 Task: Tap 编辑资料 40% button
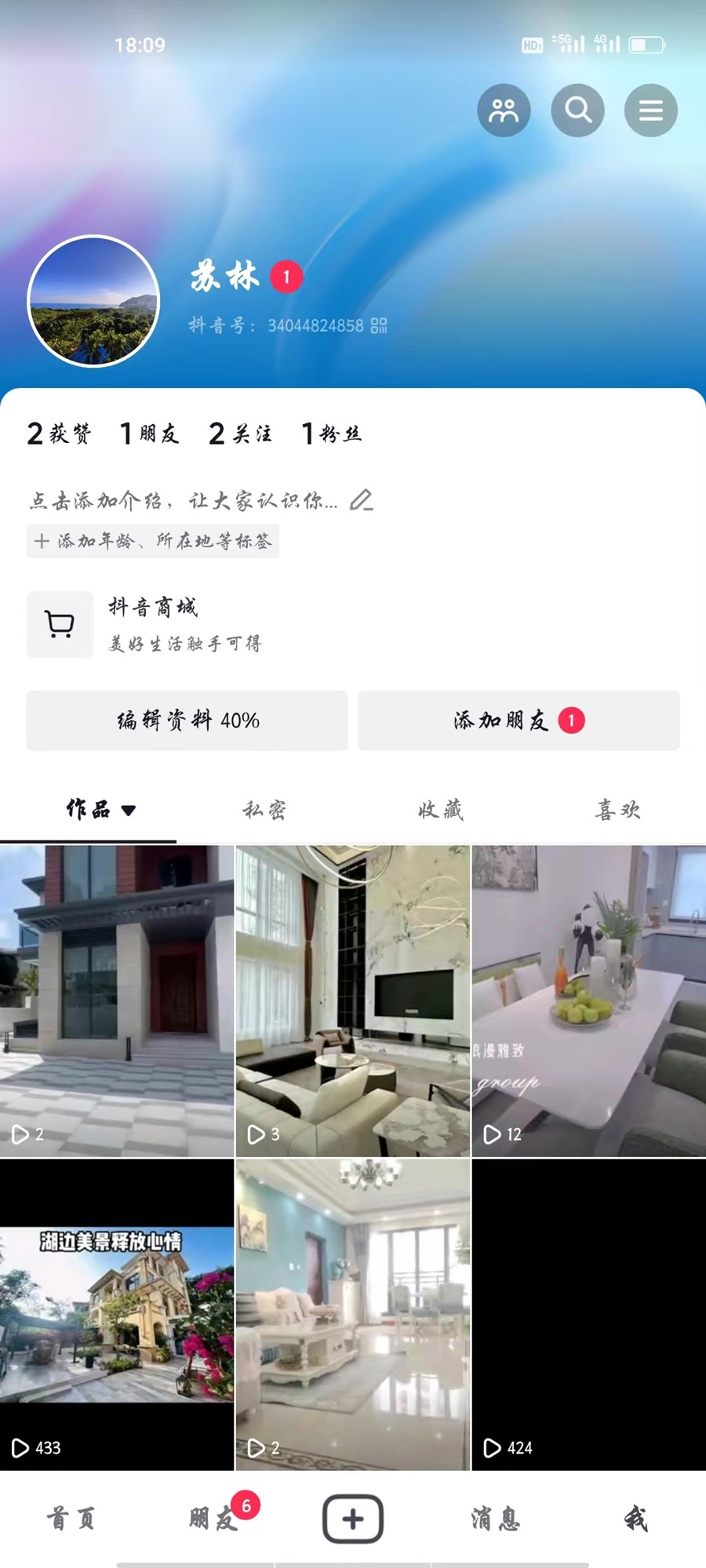pyautogui.click(x=187, y=720)
